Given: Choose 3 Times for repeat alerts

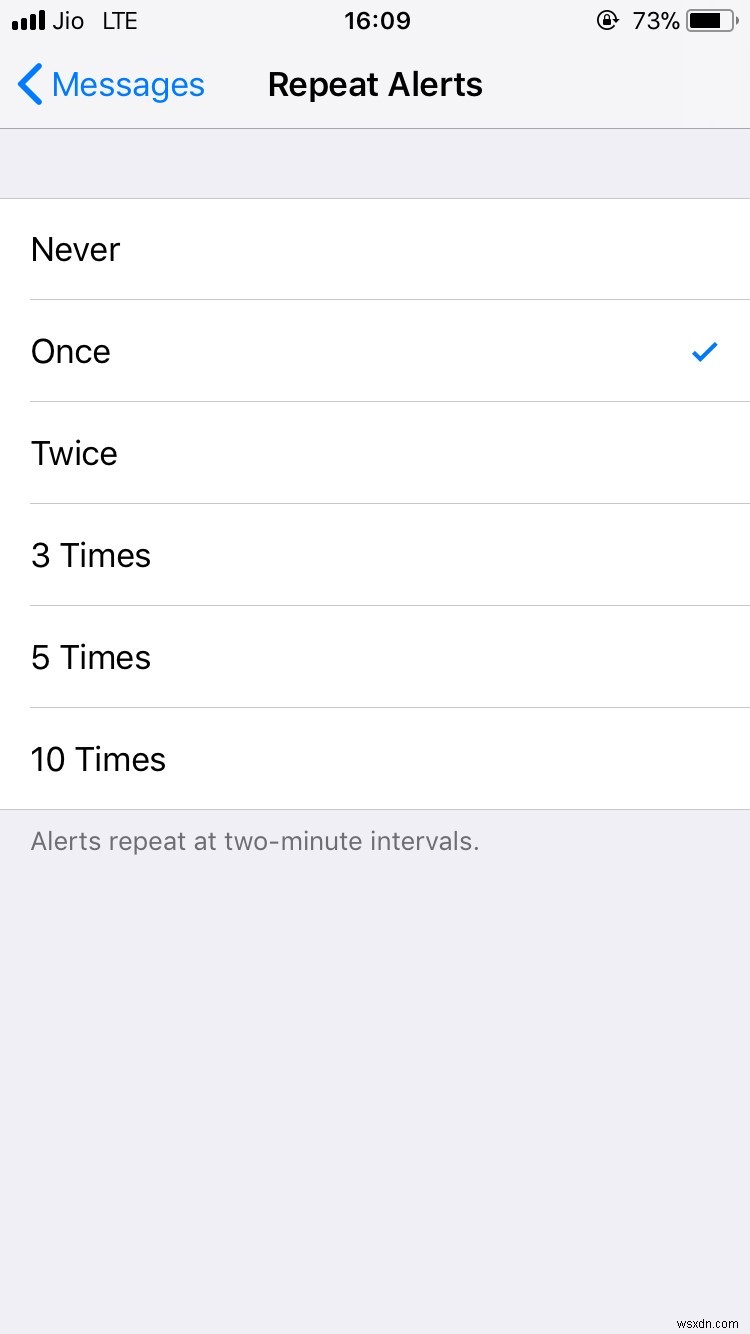Looking at the screenshot, I should (375, 555).
